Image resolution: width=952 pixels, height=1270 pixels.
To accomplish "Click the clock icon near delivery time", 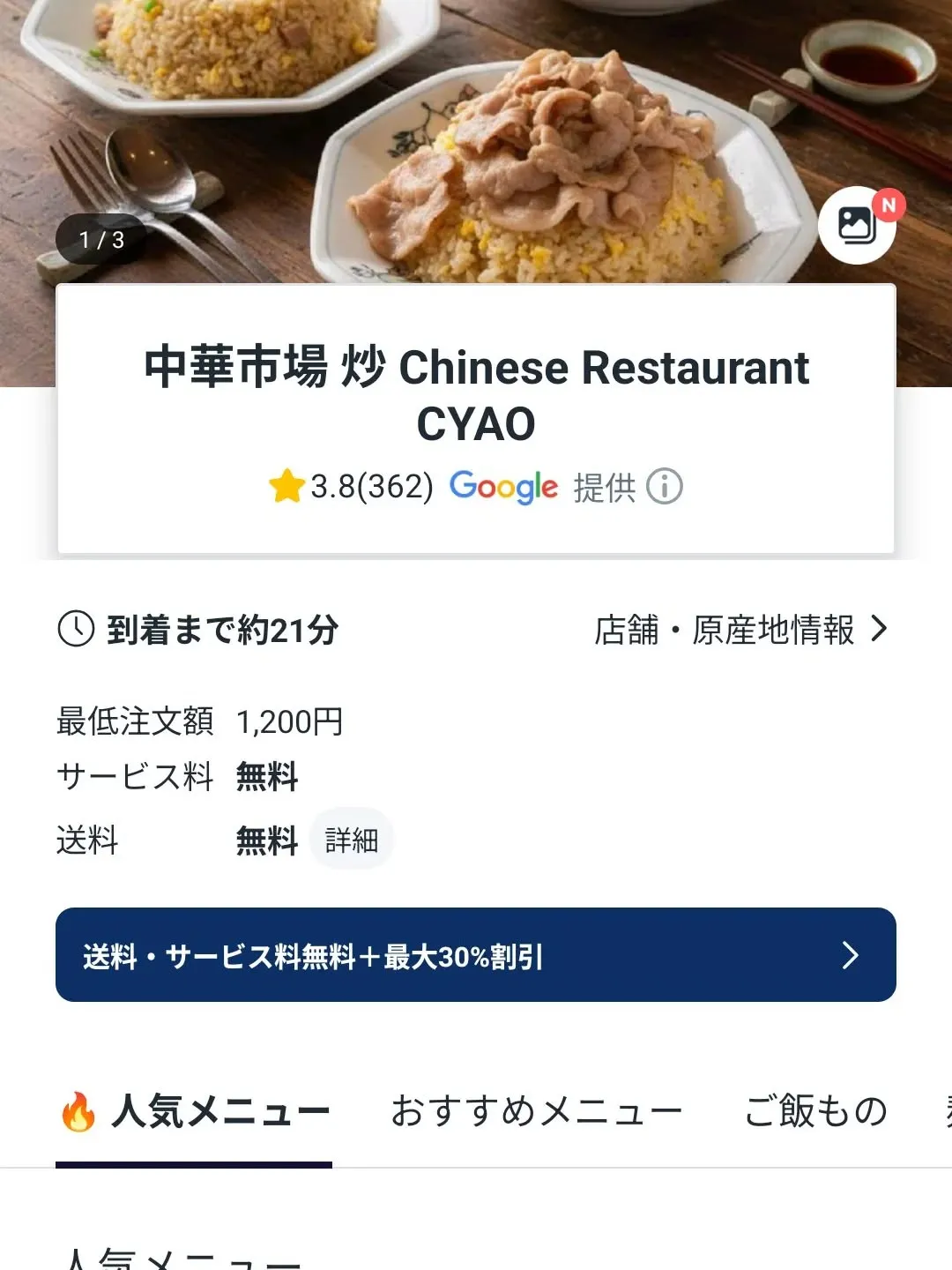I will coord(78,630).
